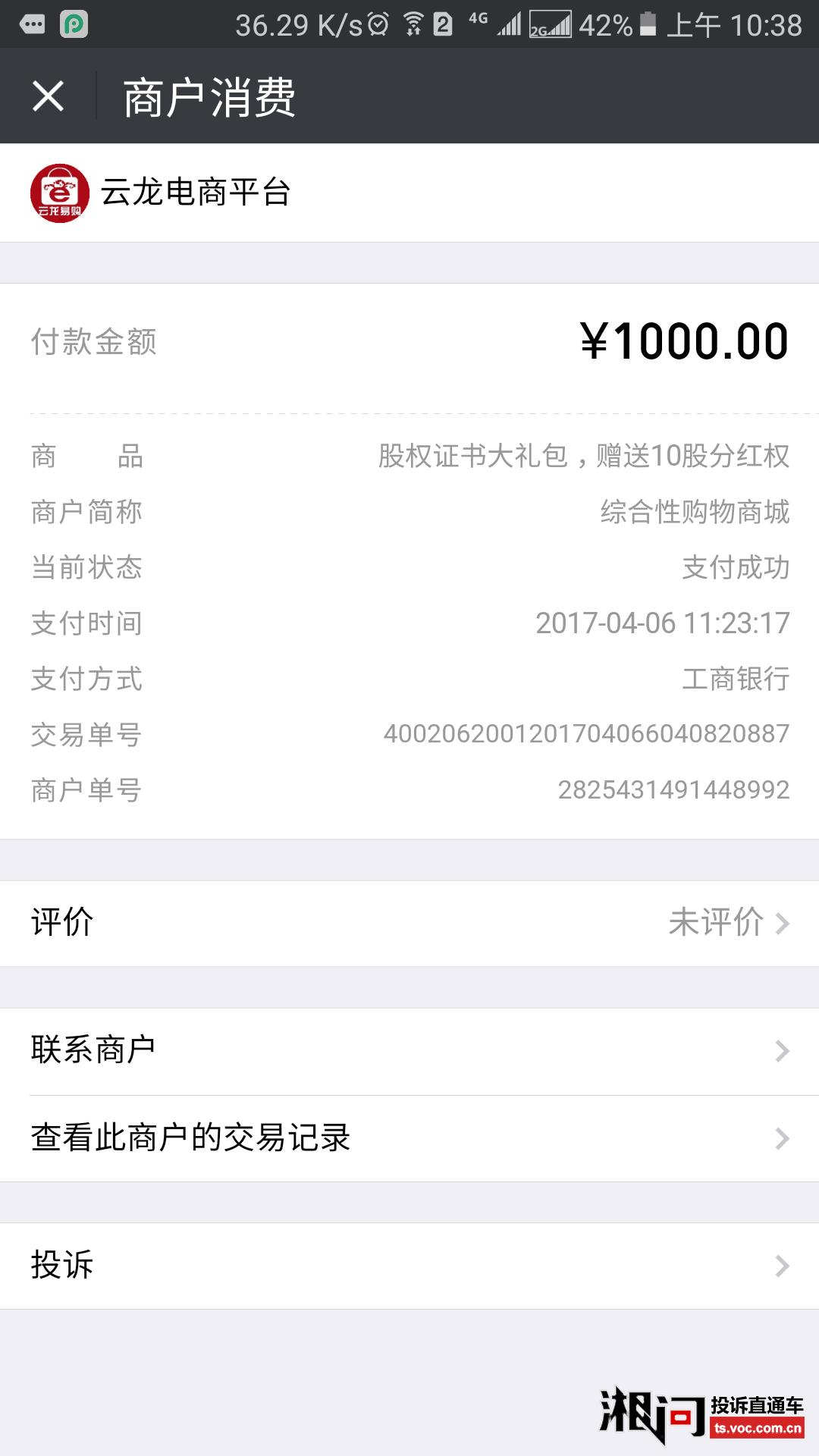Open merchant 云龙电商平台

coord(409,193)
